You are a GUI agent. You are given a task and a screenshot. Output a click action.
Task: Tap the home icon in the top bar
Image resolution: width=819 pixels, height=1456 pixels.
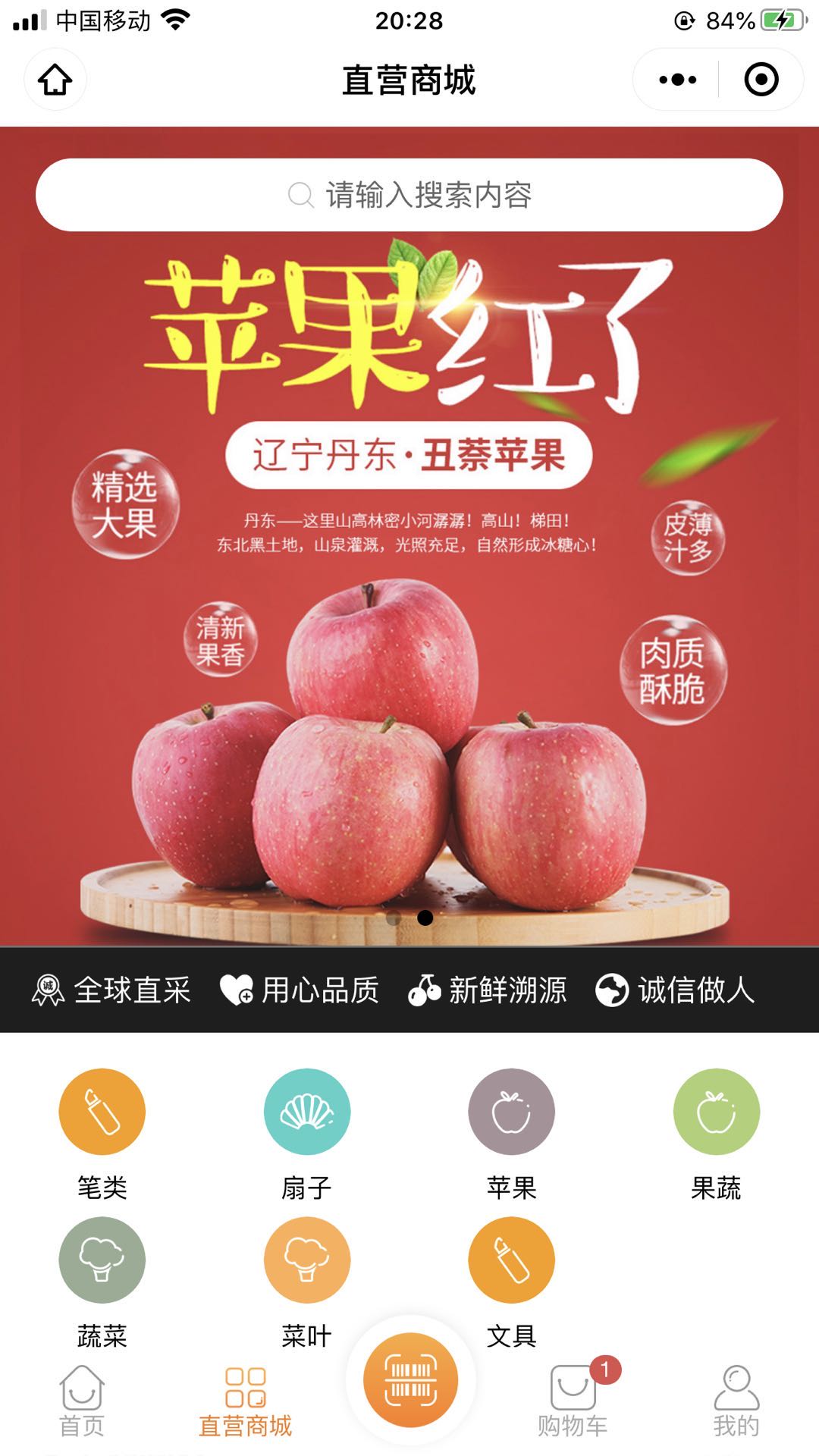pyautogui.click(x=55, y=80)
